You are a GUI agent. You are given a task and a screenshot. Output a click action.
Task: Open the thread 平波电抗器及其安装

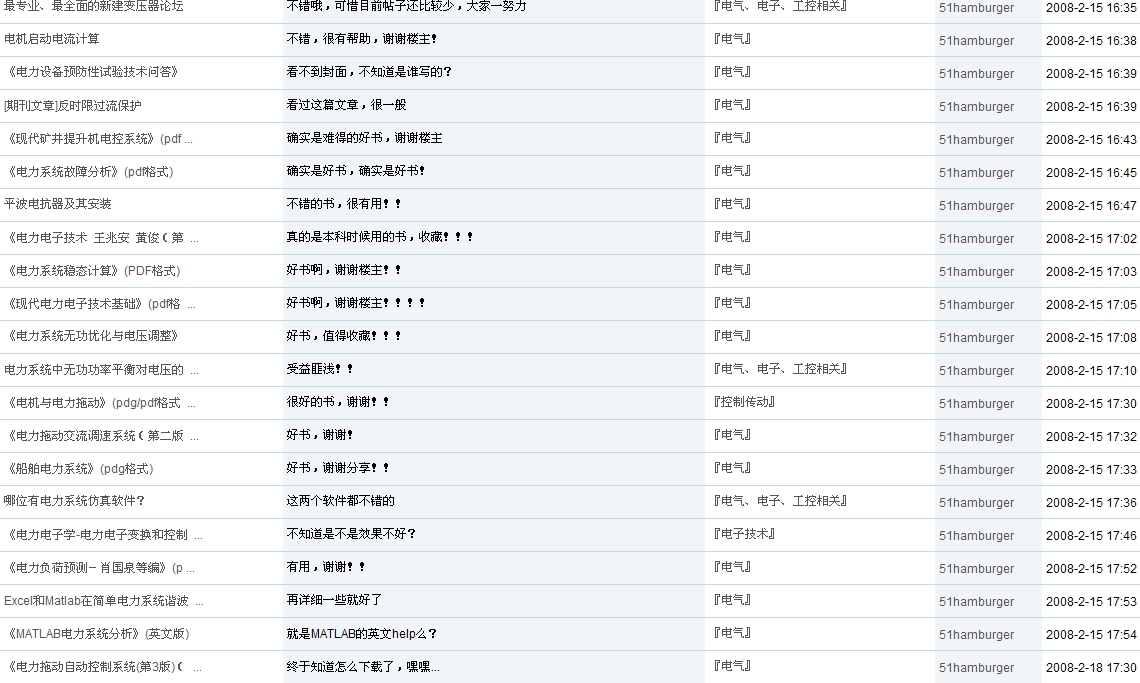pos(58,204)
